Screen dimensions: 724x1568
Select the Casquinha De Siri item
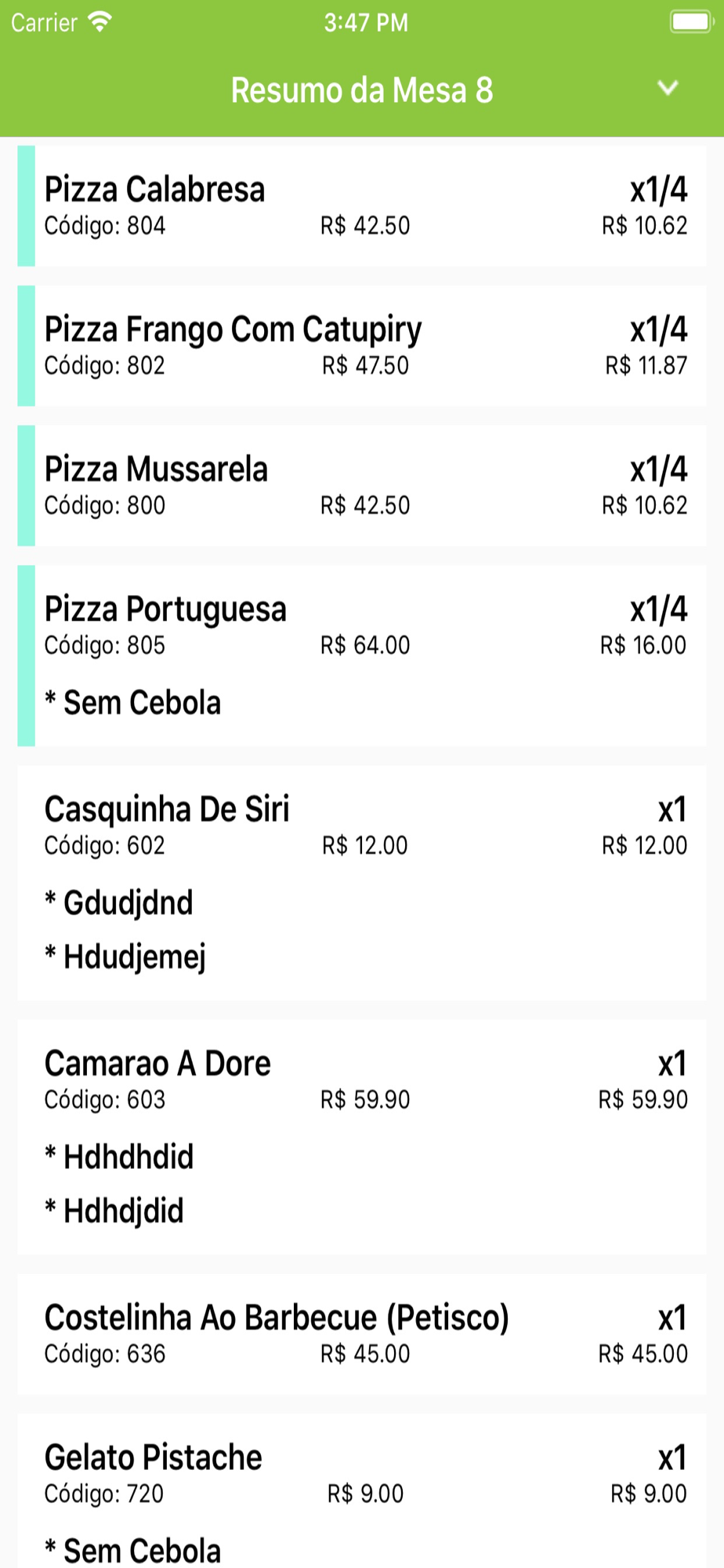[x=362, y=882]
